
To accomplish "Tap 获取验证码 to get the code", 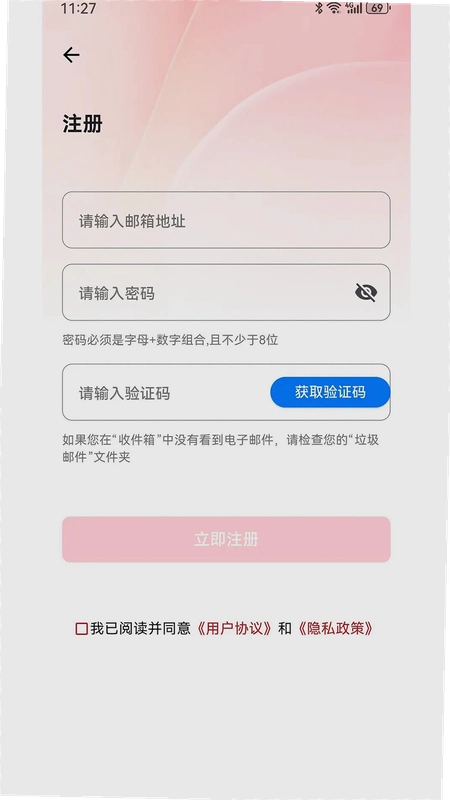I will tap(330, 392).
